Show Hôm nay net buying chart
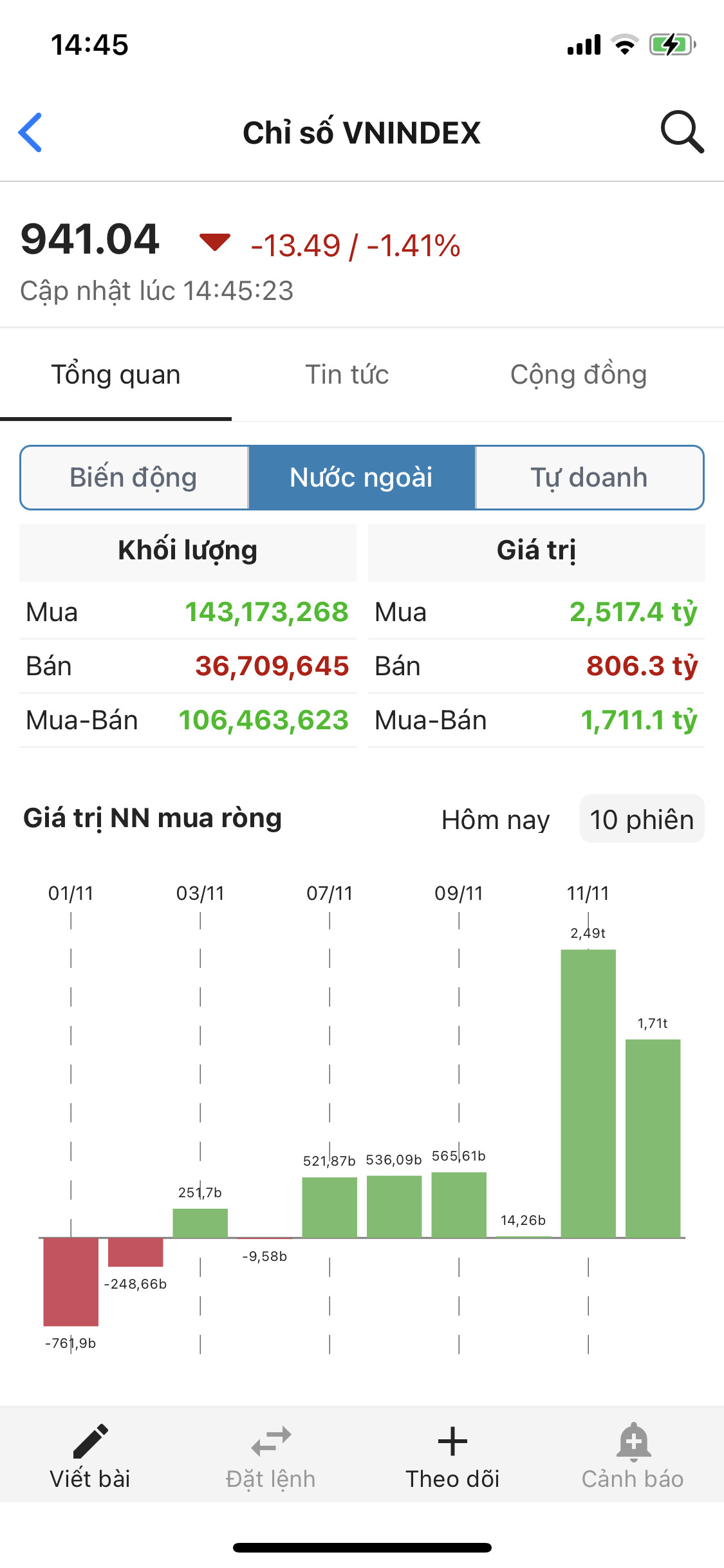This screenshot has width=724, height=1568. click(x=496, y=819)
